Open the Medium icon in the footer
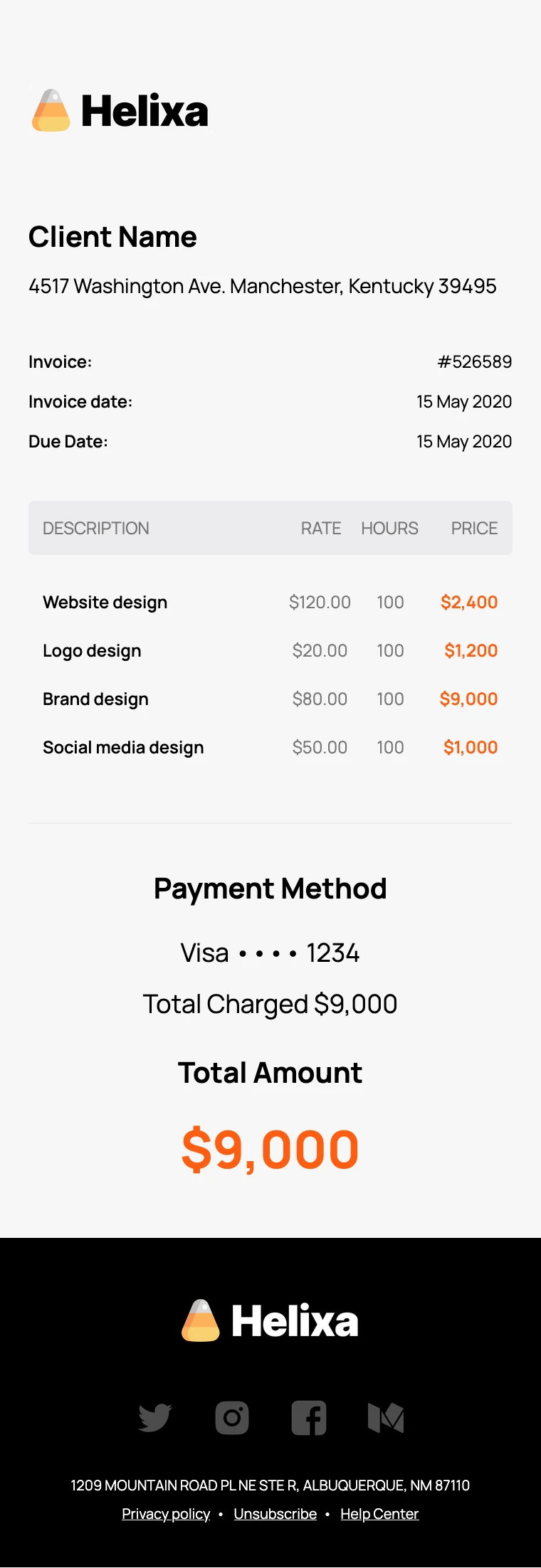The image size is (541, 1568). 386,1418
